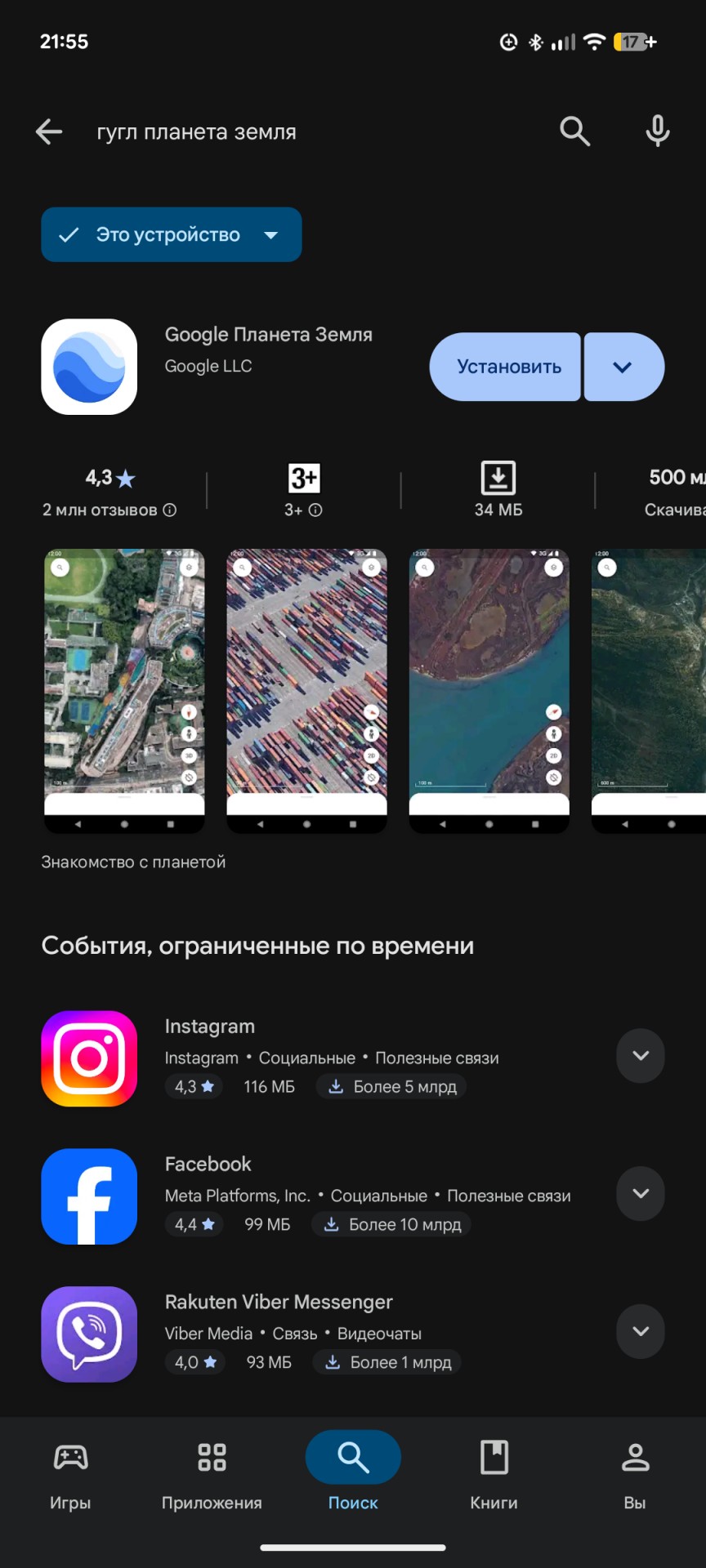This screenshot has width=706, height=1568.
Task: Open the Это устройство filter chip
Action: (x=172, y=234)
